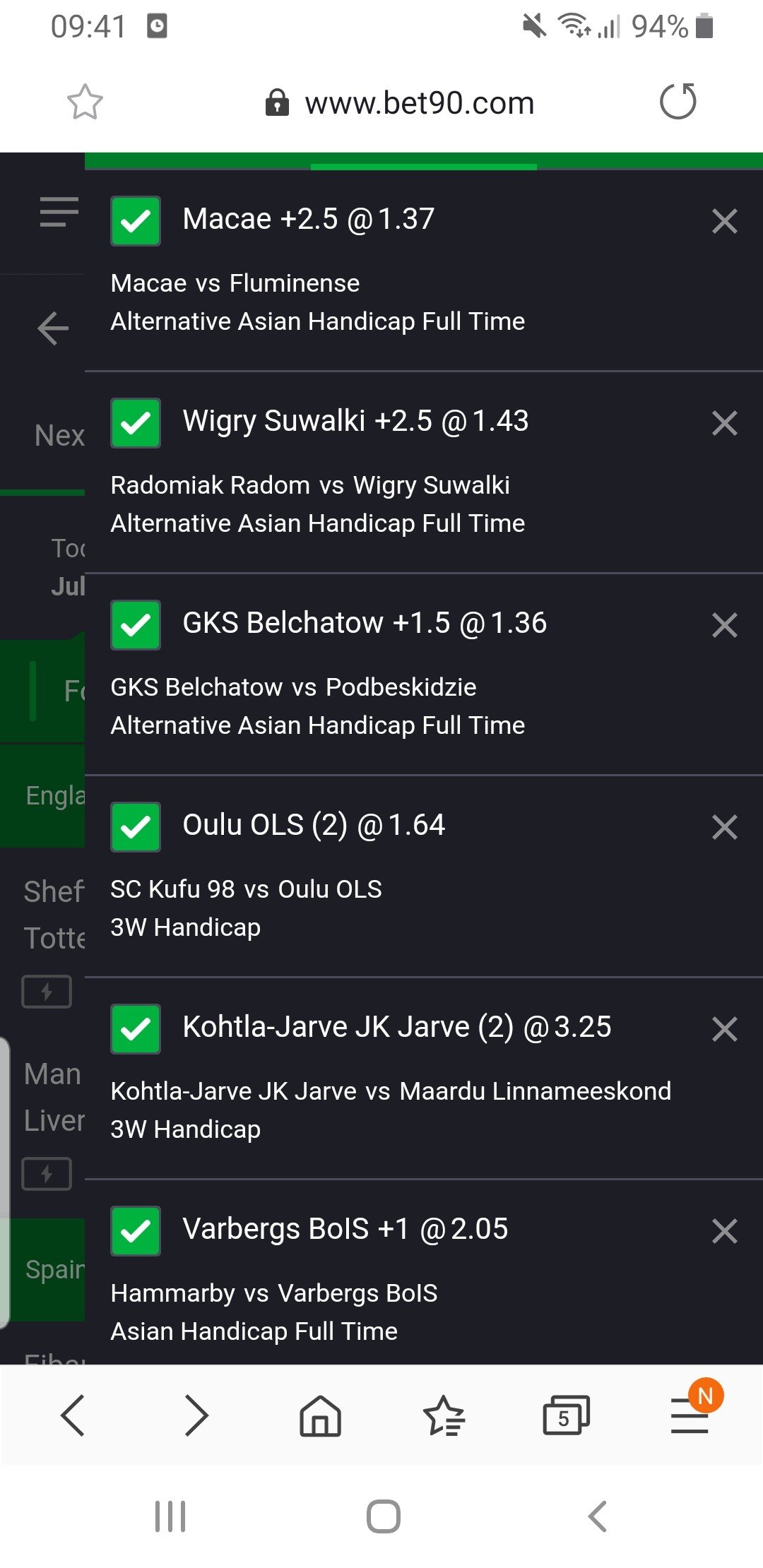Remove GKS Belchatow +1.5 bet

tap(724, 625)
